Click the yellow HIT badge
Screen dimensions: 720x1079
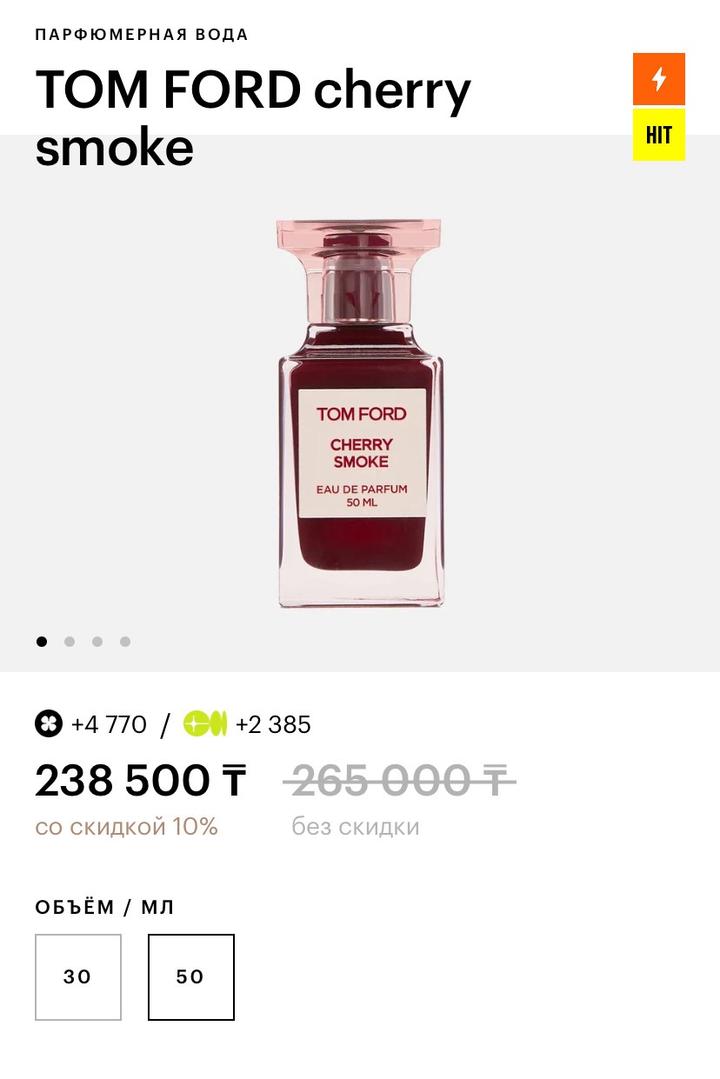pos(658,131)
